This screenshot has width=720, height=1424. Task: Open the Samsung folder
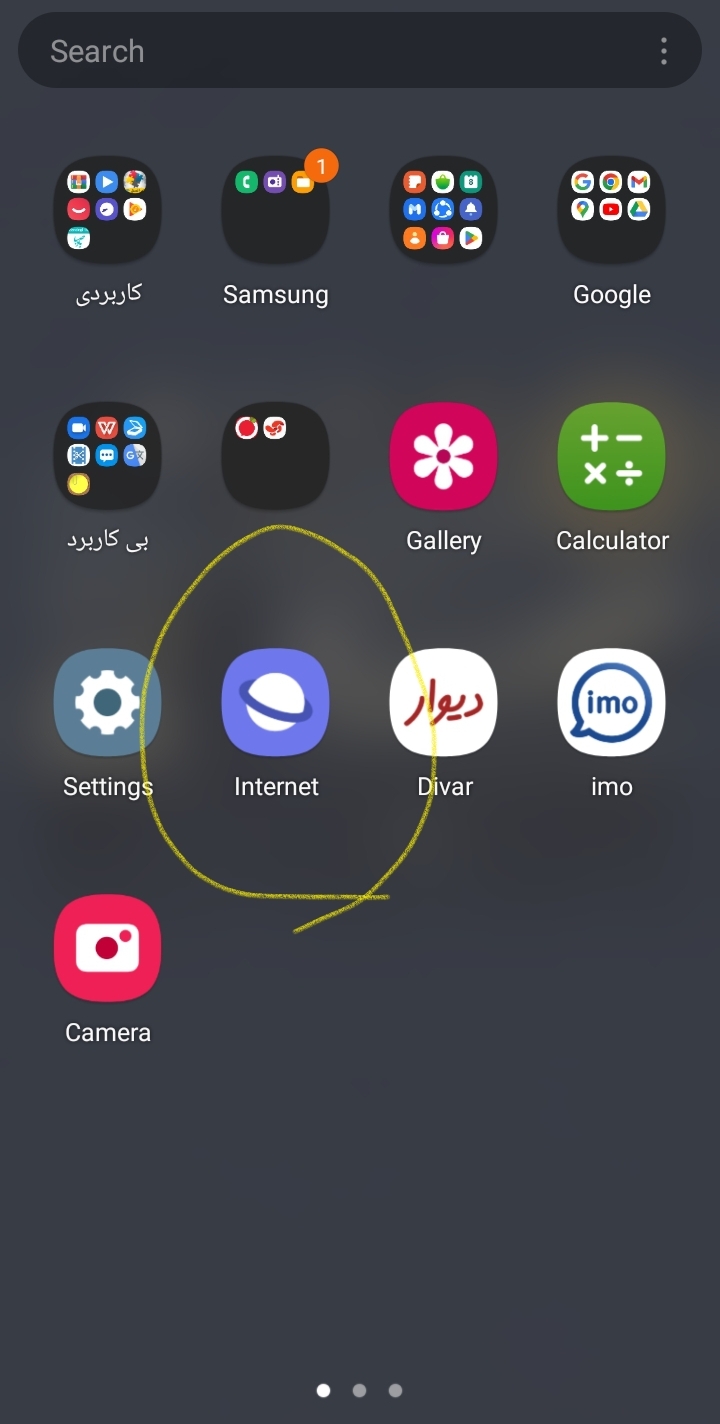[275, 209]
